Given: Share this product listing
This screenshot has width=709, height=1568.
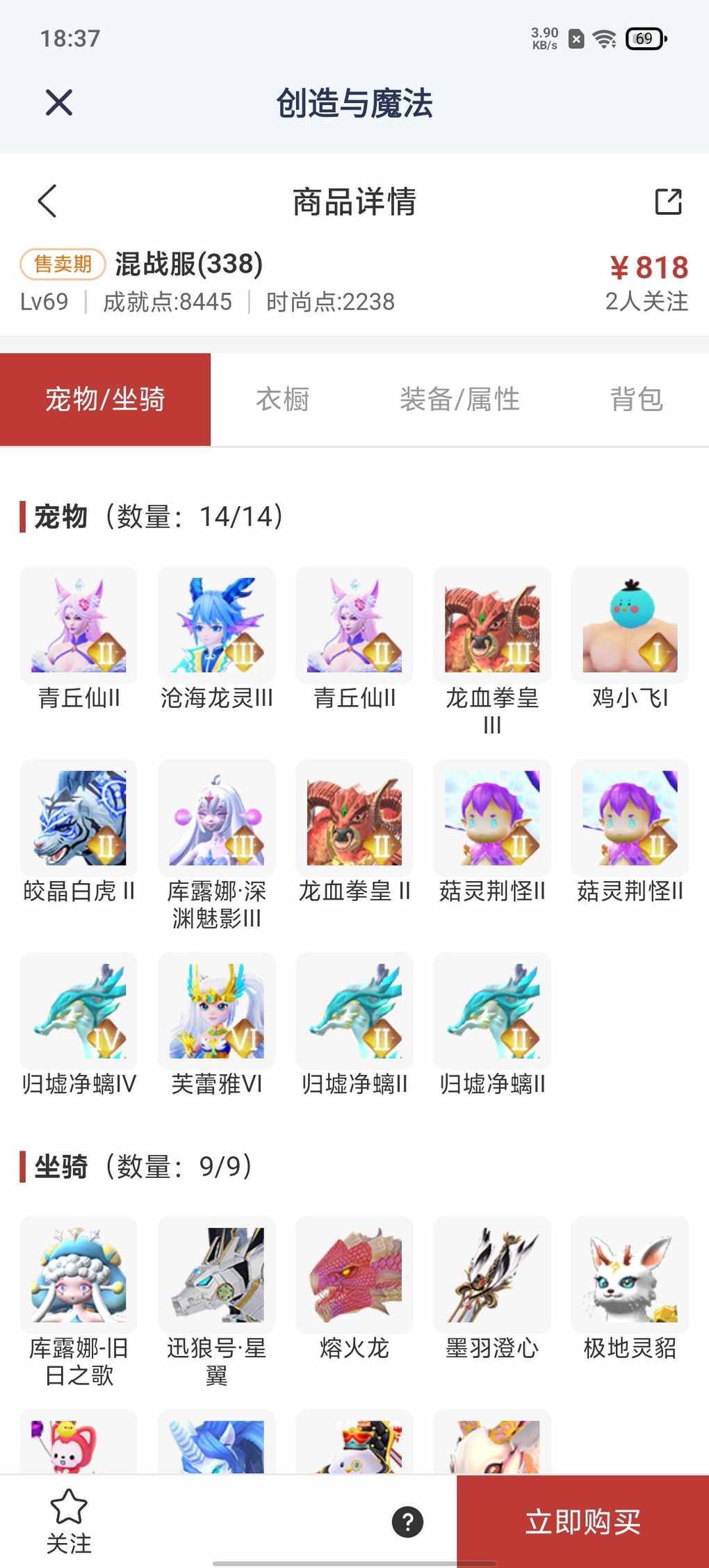Looking at the screenshot, I should tap(668, 202).
